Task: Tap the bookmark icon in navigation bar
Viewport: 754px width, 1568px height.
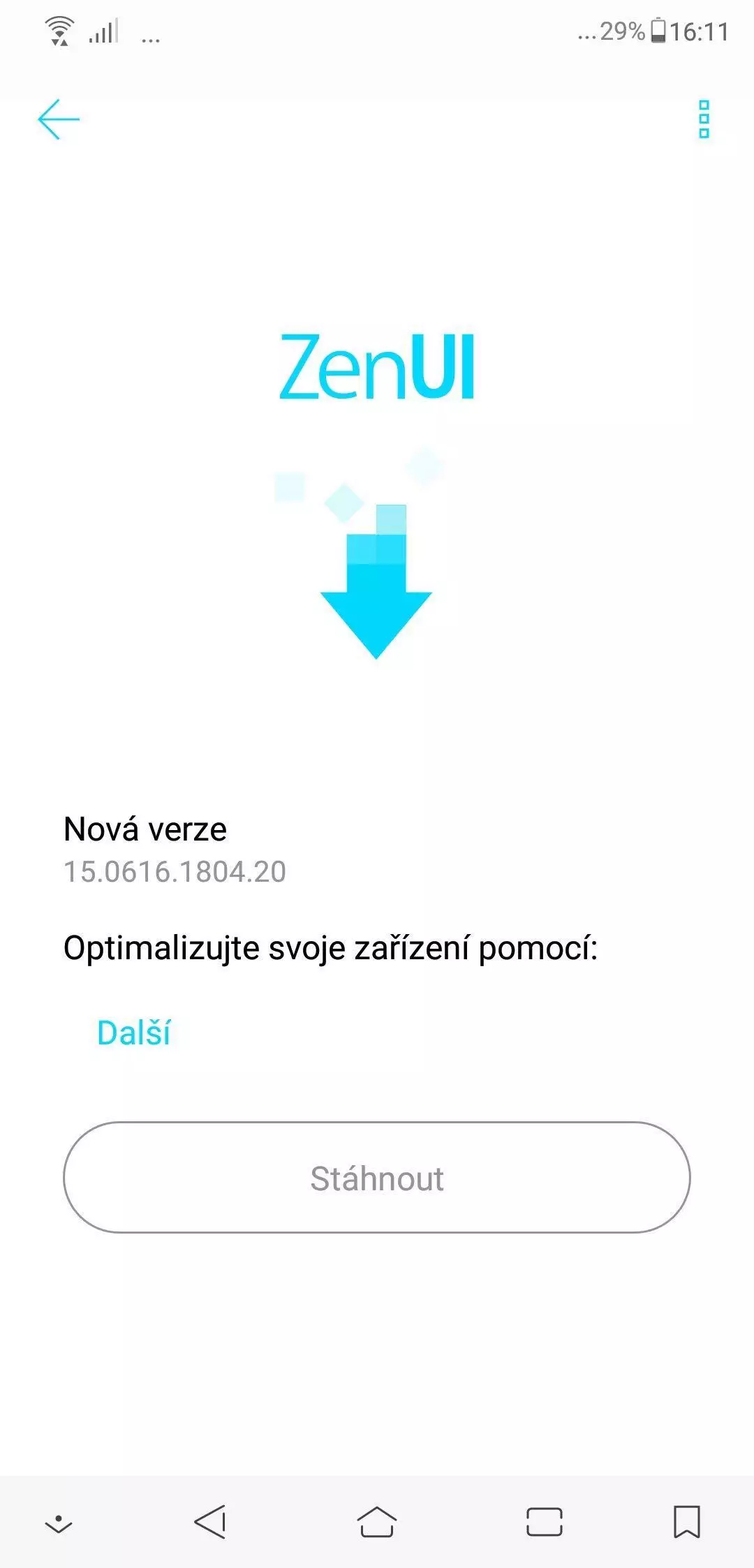Action: (687, 1522)
